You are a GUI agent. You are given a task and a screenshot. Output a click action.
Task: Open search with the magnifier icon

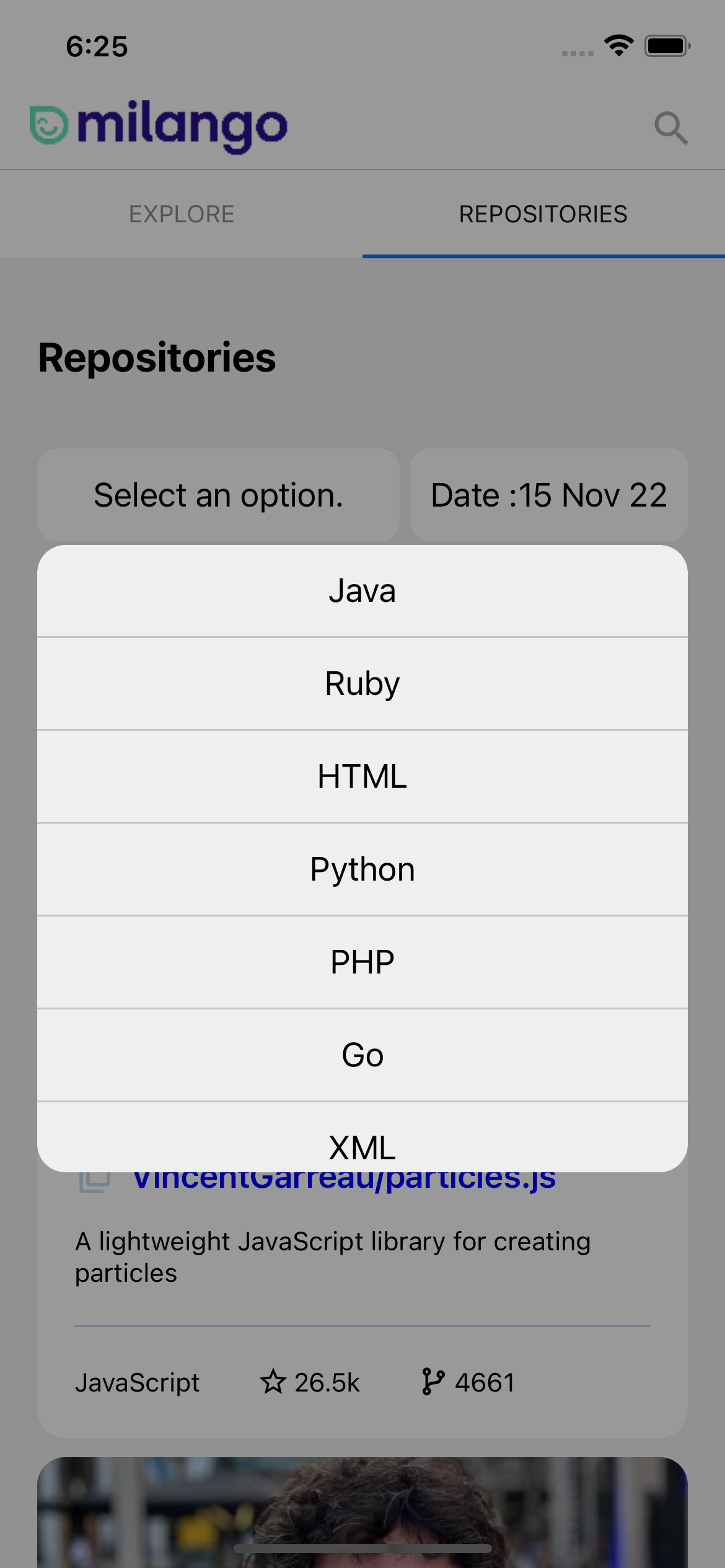pyautogui.click(x=672, y=128)
